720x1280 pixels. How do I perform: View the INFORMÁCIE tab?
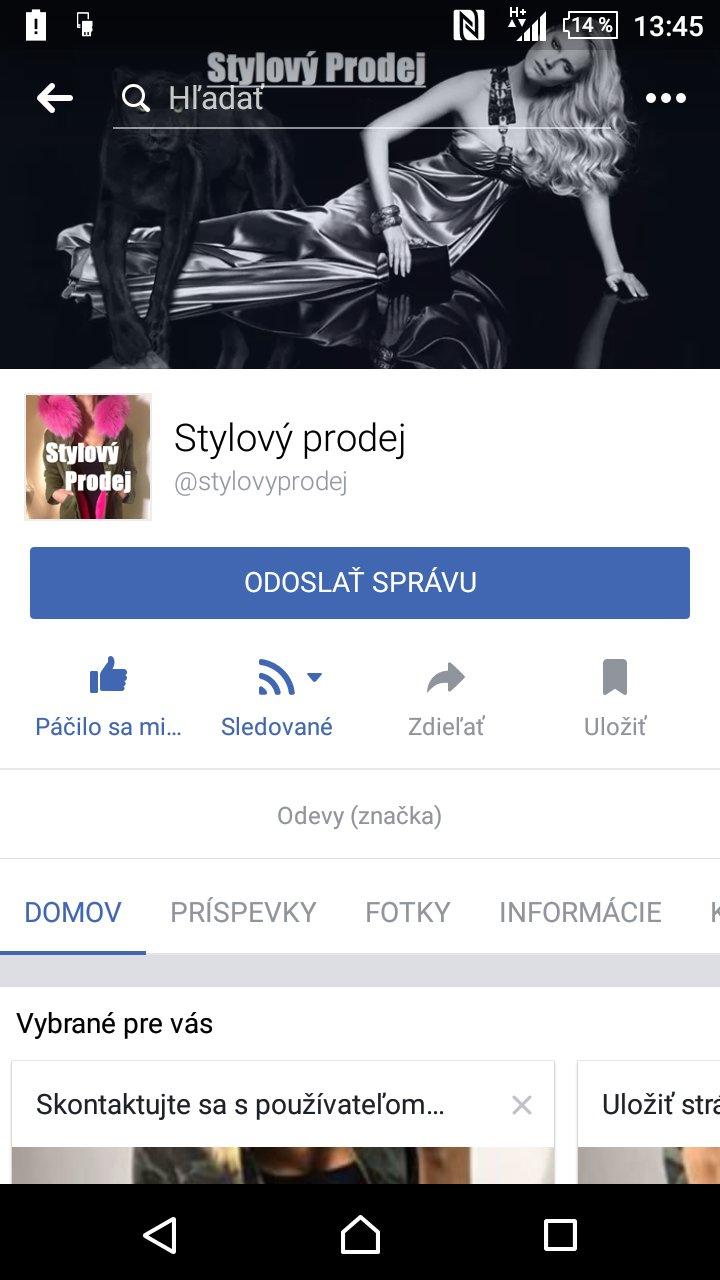pos(580,912)
